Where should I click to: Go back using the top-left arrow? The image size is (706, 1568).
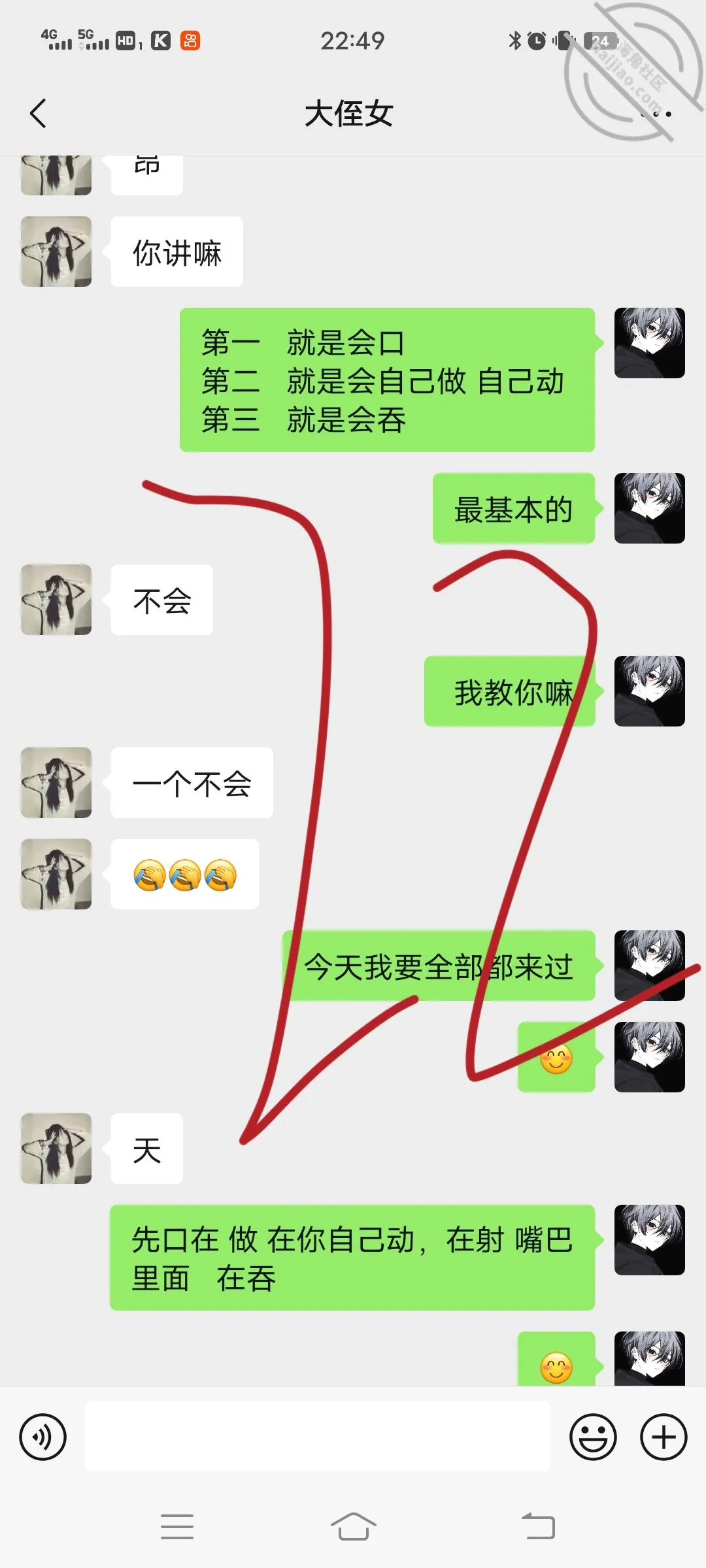coord(38,113)
